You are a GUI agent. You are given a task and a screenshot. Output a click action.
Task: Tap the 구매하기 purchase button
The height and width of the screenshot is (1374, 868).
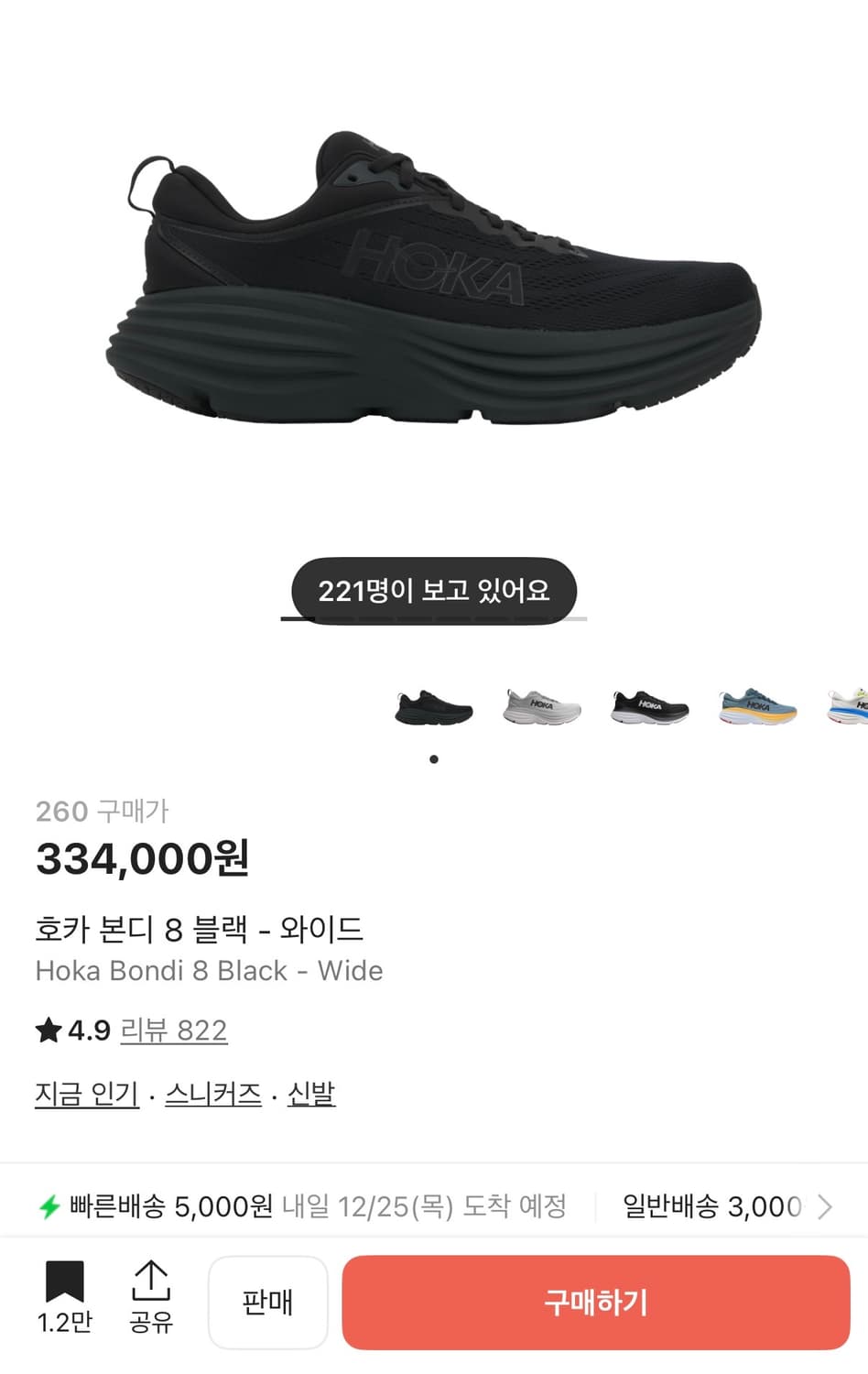596,1303
